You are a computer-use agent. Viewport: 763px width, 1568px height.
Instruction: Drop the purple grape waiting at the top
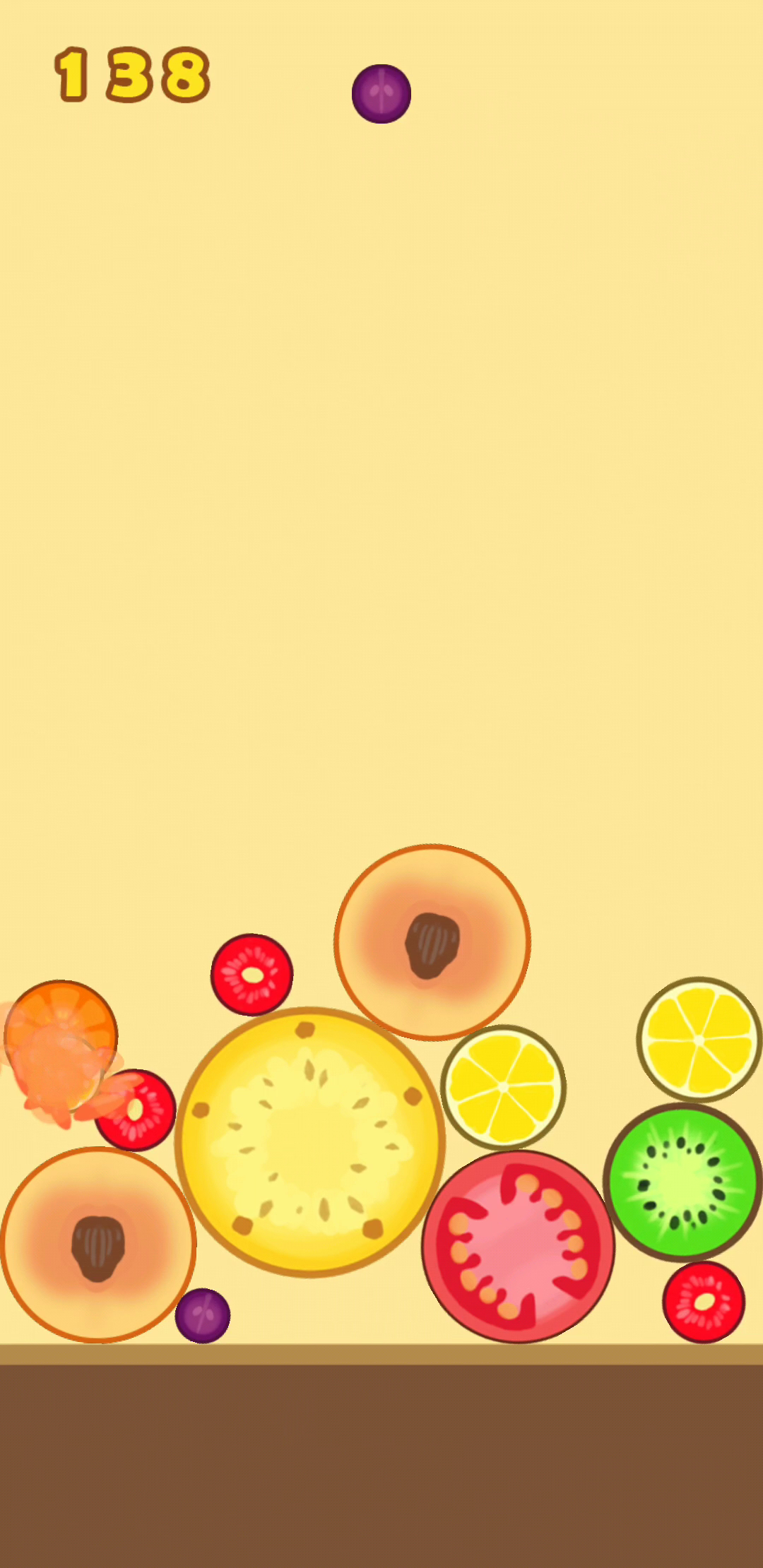coord(381,94)
